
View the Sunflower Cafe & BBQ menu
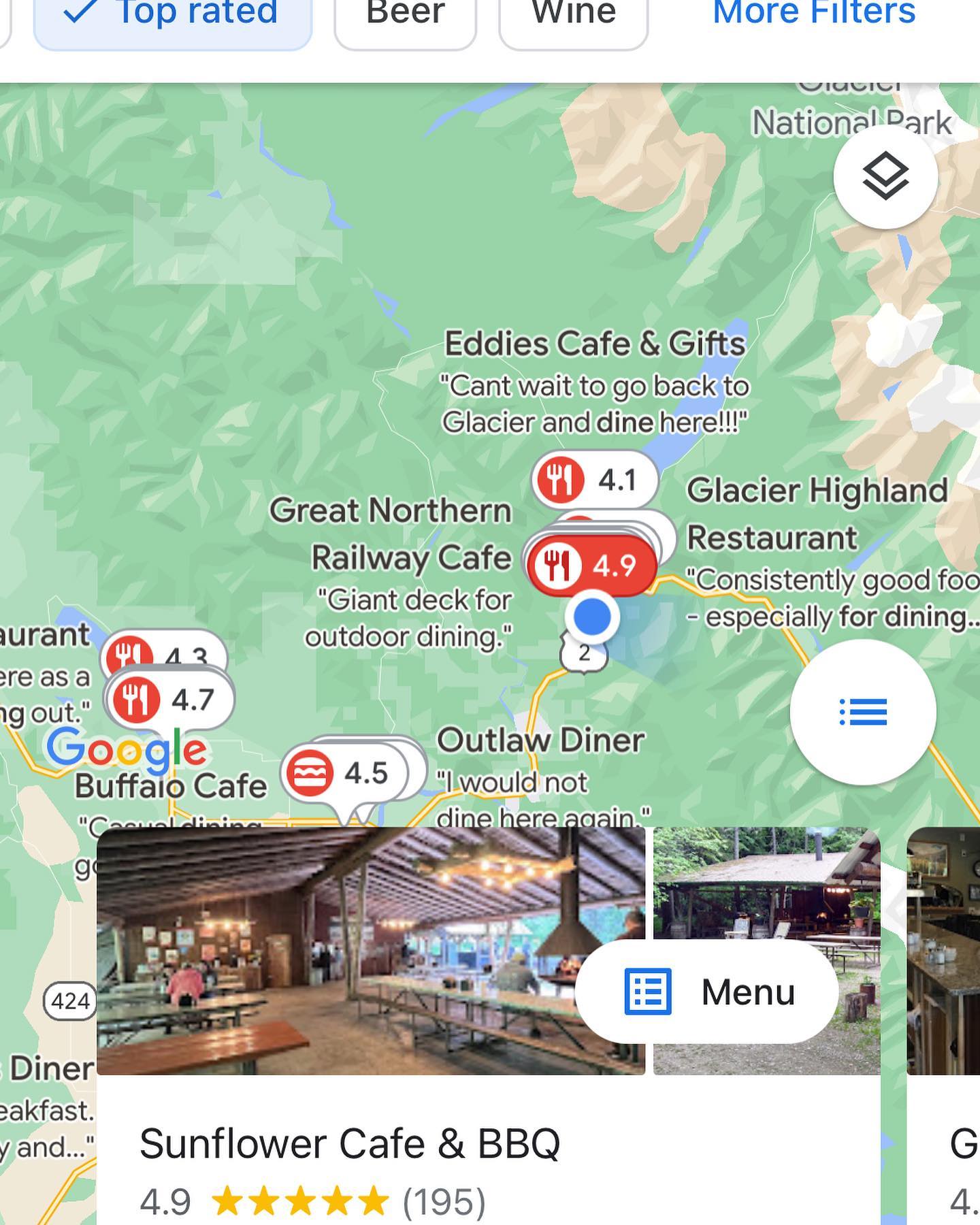(x=708, y=992)
